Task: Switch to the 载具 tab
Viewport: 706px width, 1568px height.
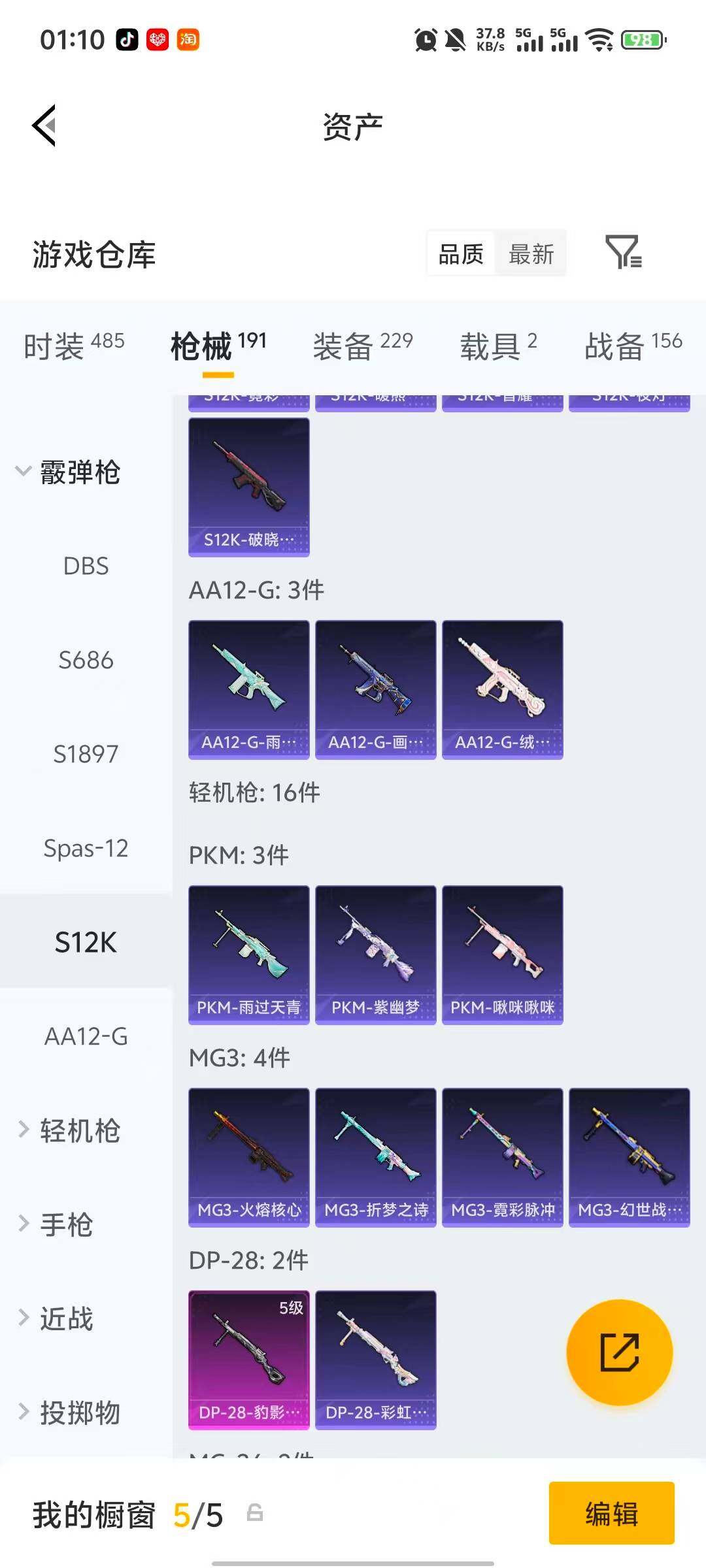Action: [498, 345]
